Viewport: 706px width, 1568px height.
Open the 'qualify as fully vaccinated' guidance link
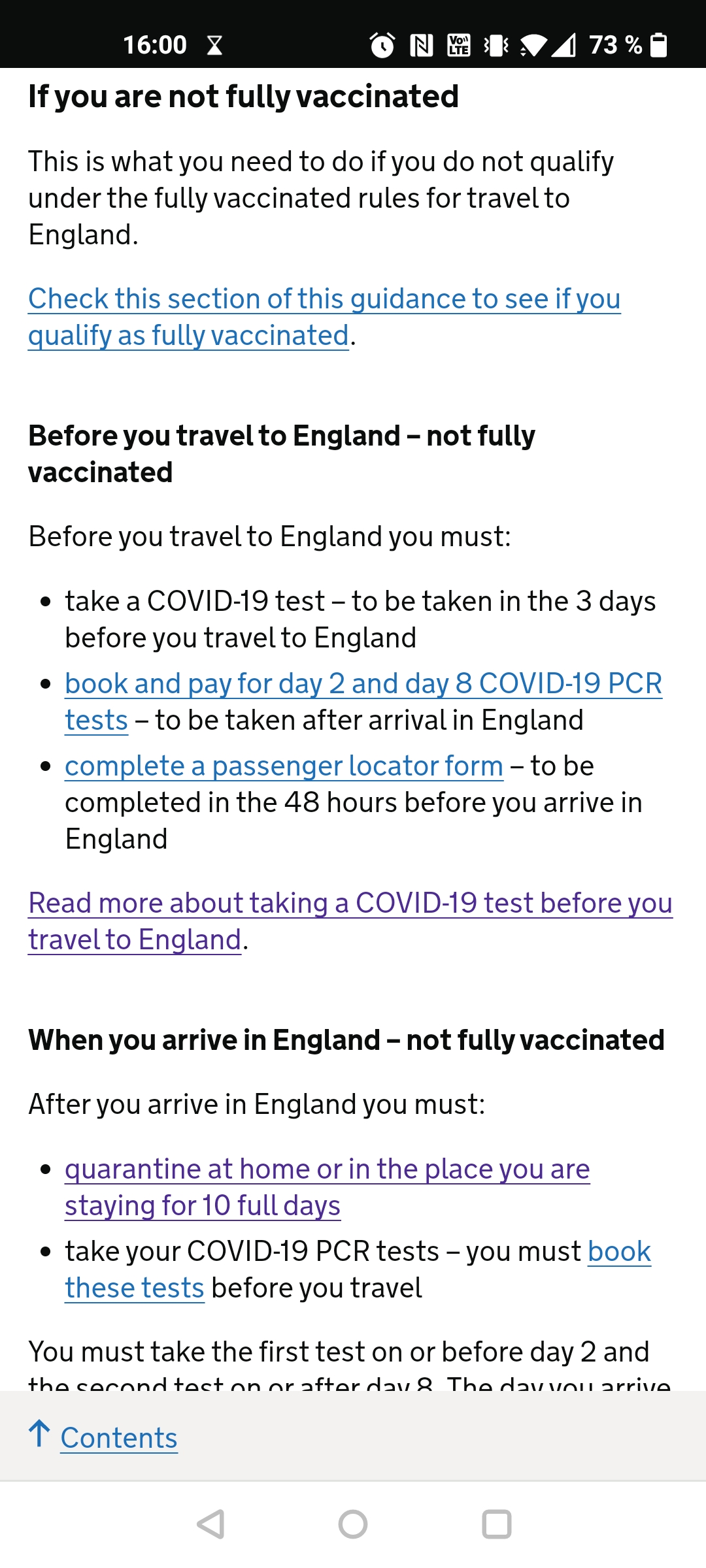coord(324,317)
